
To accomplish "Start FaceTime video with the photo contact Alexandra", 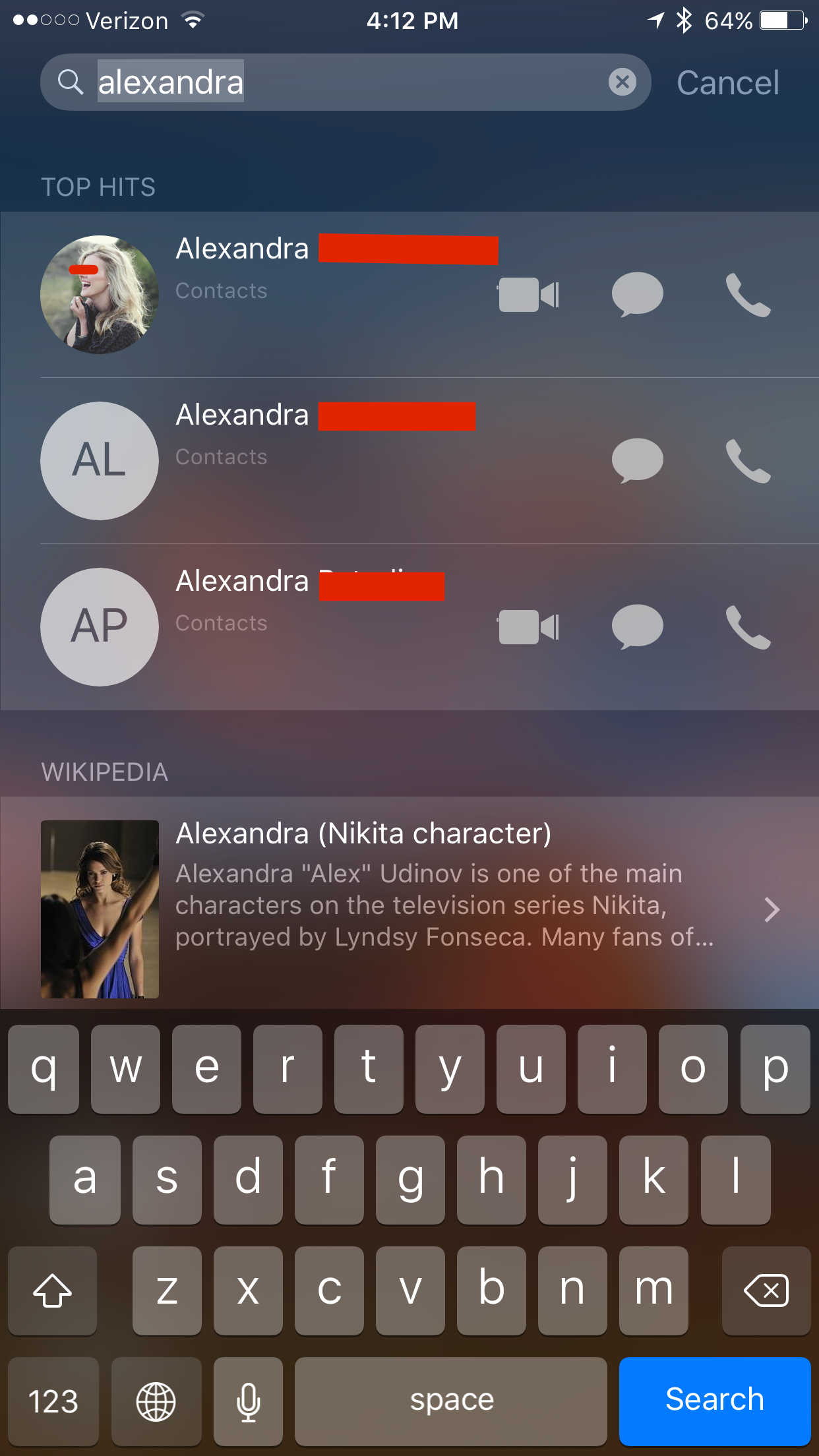I will click(x=528, y=295).
